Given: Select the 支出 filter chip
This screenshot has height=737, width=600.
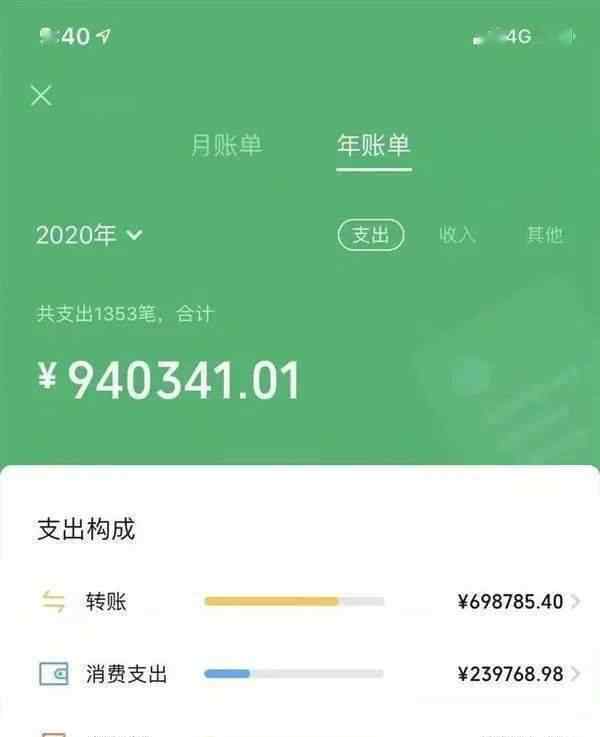Looking at the screenshot, I should point(370,235).
